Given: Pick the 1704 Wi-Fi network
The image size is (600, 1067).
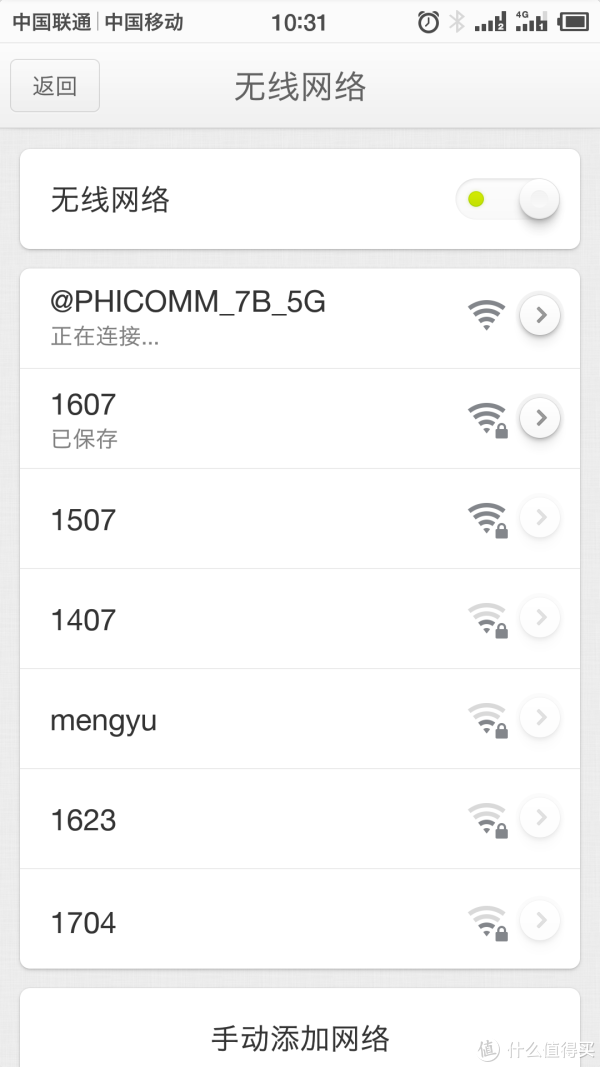Looking at the screenshot, I should point(240,921).
